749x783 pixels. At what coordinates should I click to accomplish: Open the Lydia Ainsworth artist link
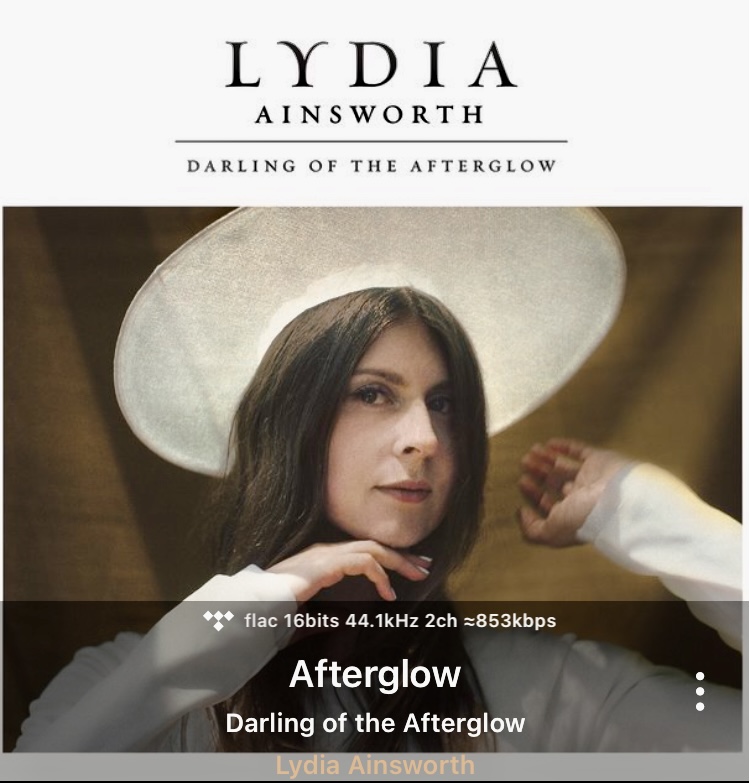click(375, 766)
